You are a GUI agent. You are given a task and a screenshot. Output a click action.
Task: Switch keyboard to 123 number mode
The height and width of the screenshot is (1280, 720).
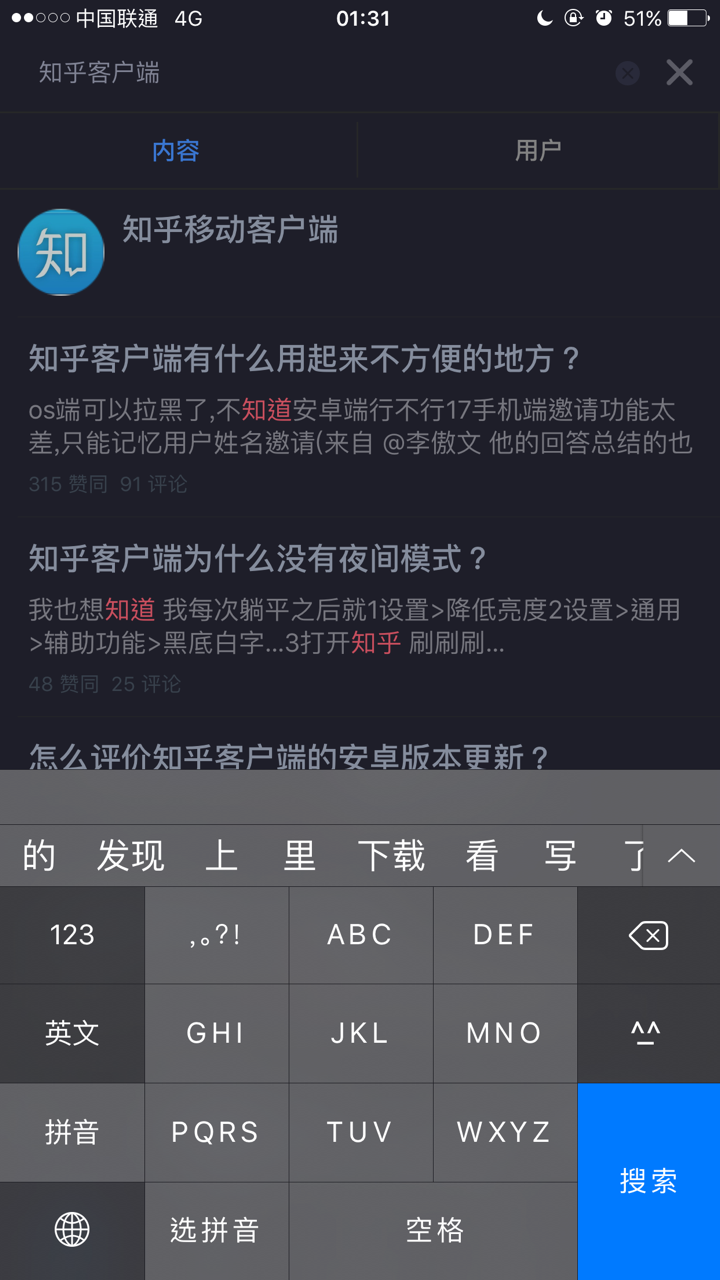click(71, 934)
